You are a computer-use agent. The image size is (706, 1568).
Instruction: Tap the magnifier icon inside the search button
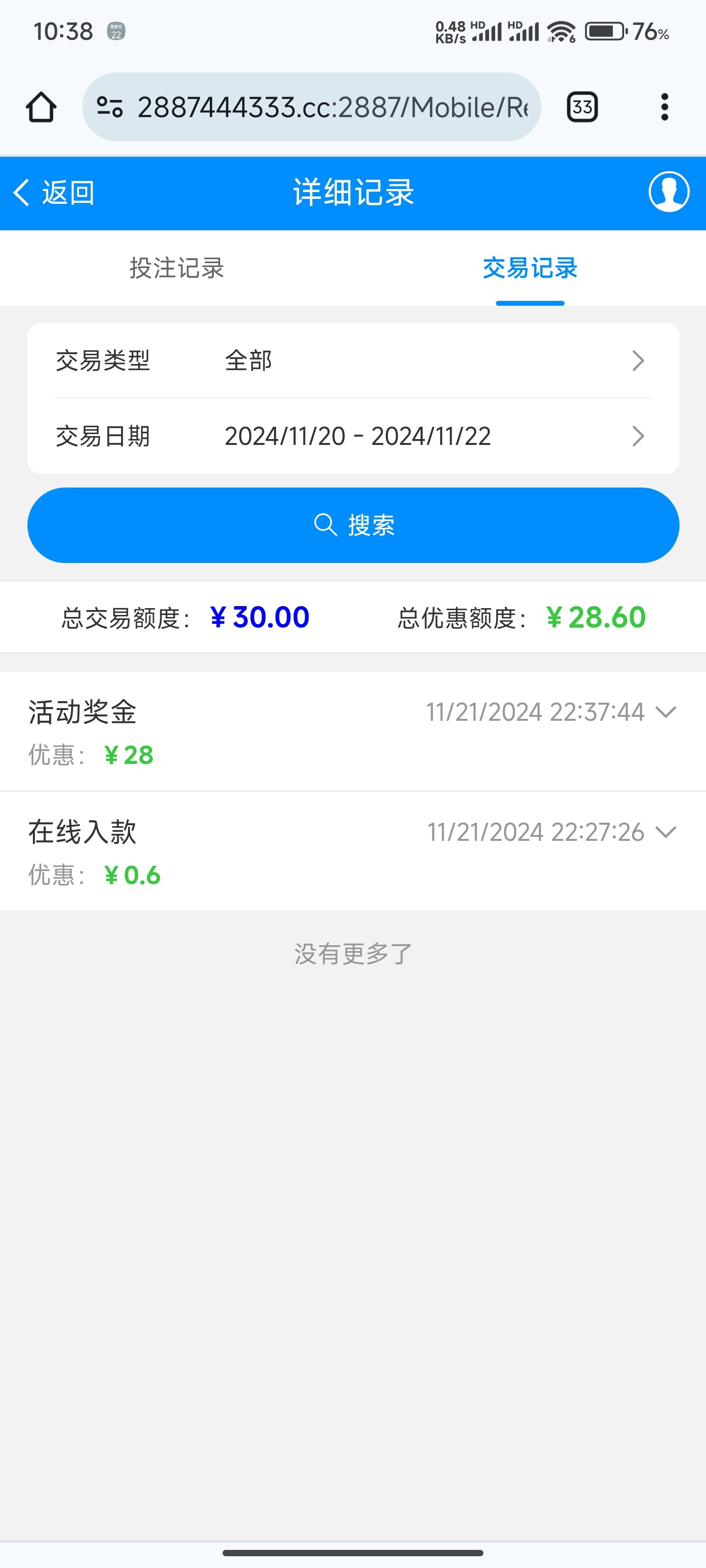(x=325, y=525)
